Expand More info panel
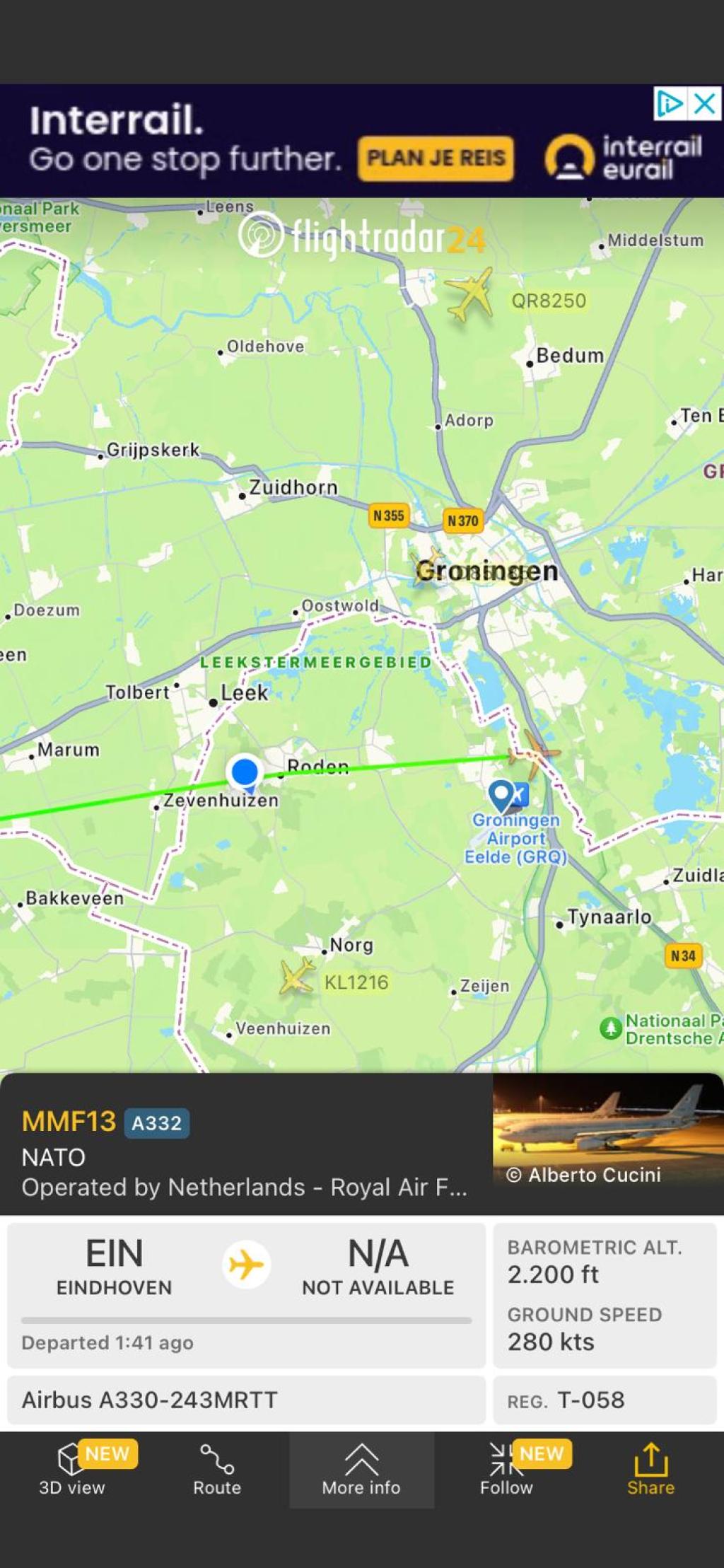Screen dimensions: 724x1568 [361, 1470]
